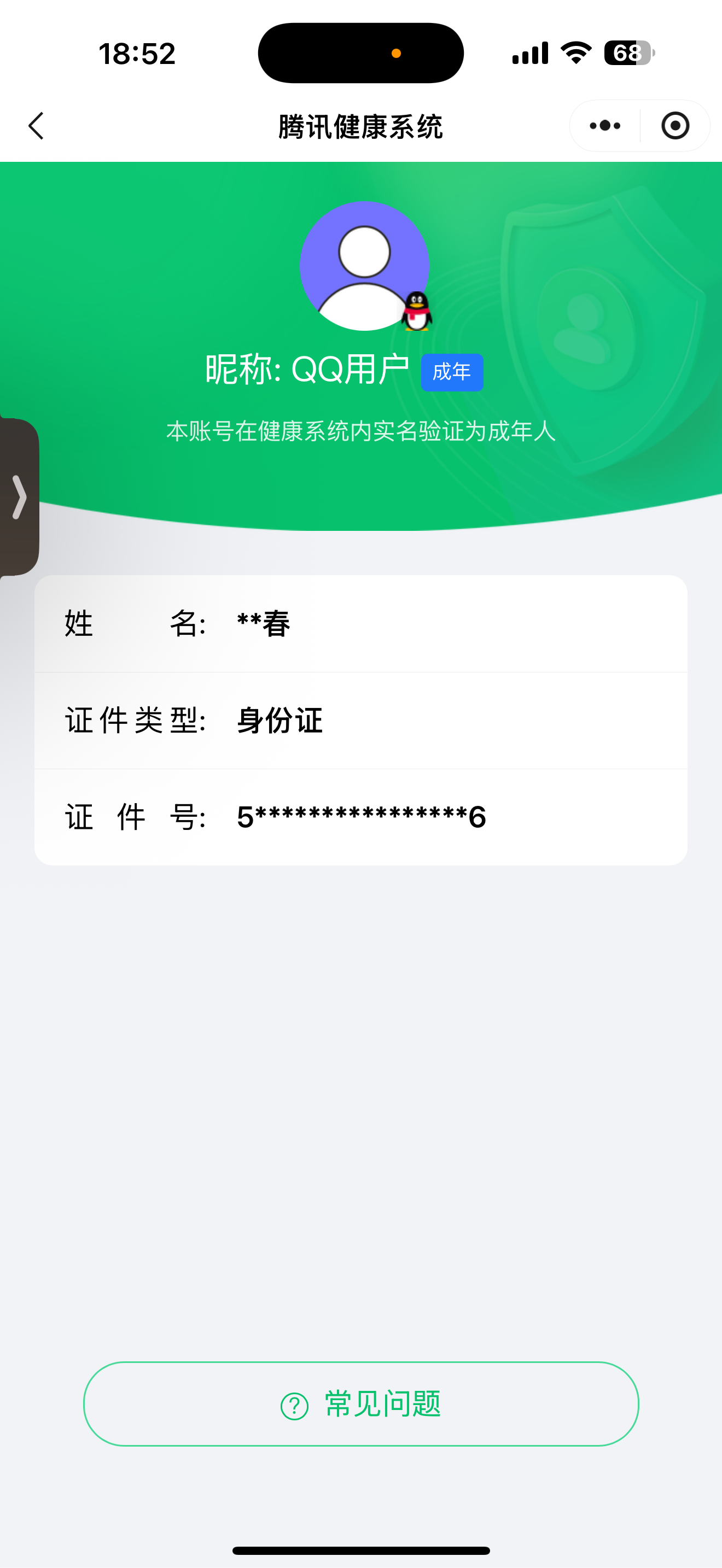Tap the QQ penguin icon on the avatar
The height and width of the screenshot is (1568, 722).
[x=417, y=311]
